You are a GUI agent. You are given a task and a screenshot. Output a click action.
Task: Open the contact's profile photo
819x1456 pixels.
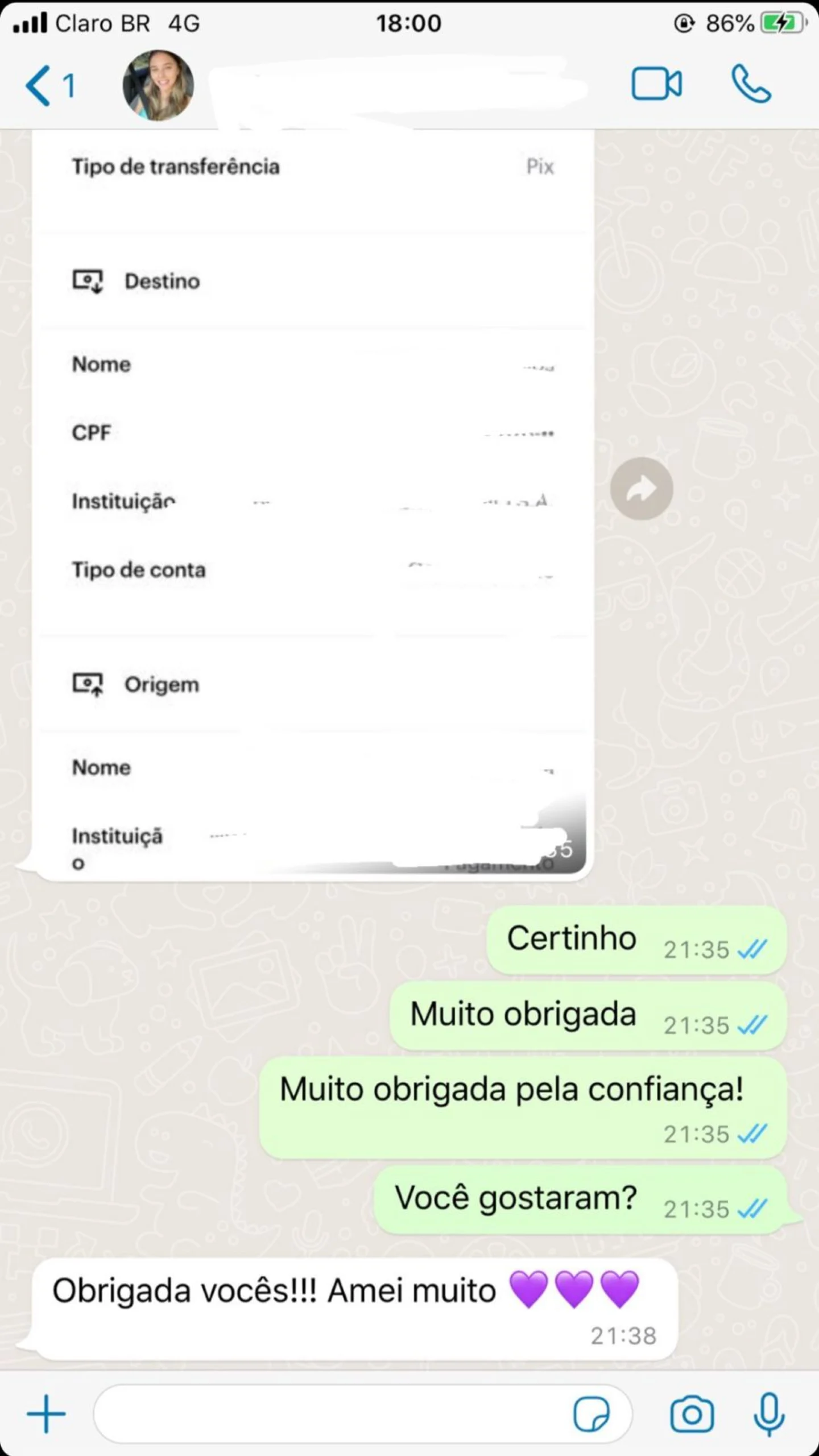pos(158,86)
